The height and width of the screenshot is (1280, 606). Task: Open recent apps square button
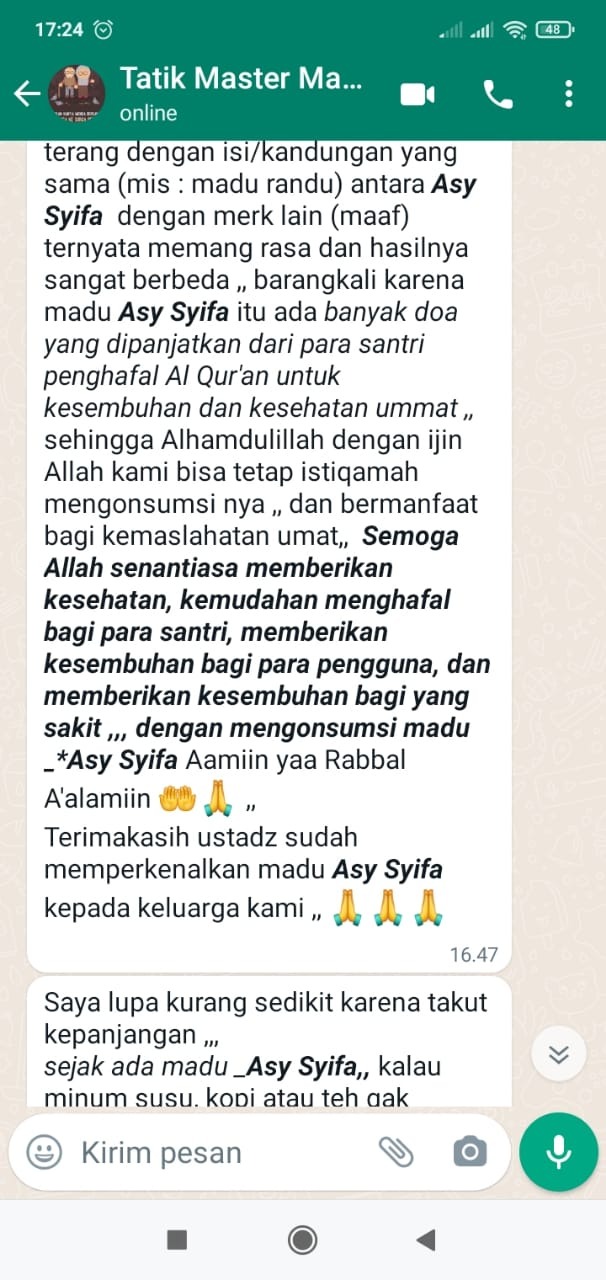tap(177, 1240)
